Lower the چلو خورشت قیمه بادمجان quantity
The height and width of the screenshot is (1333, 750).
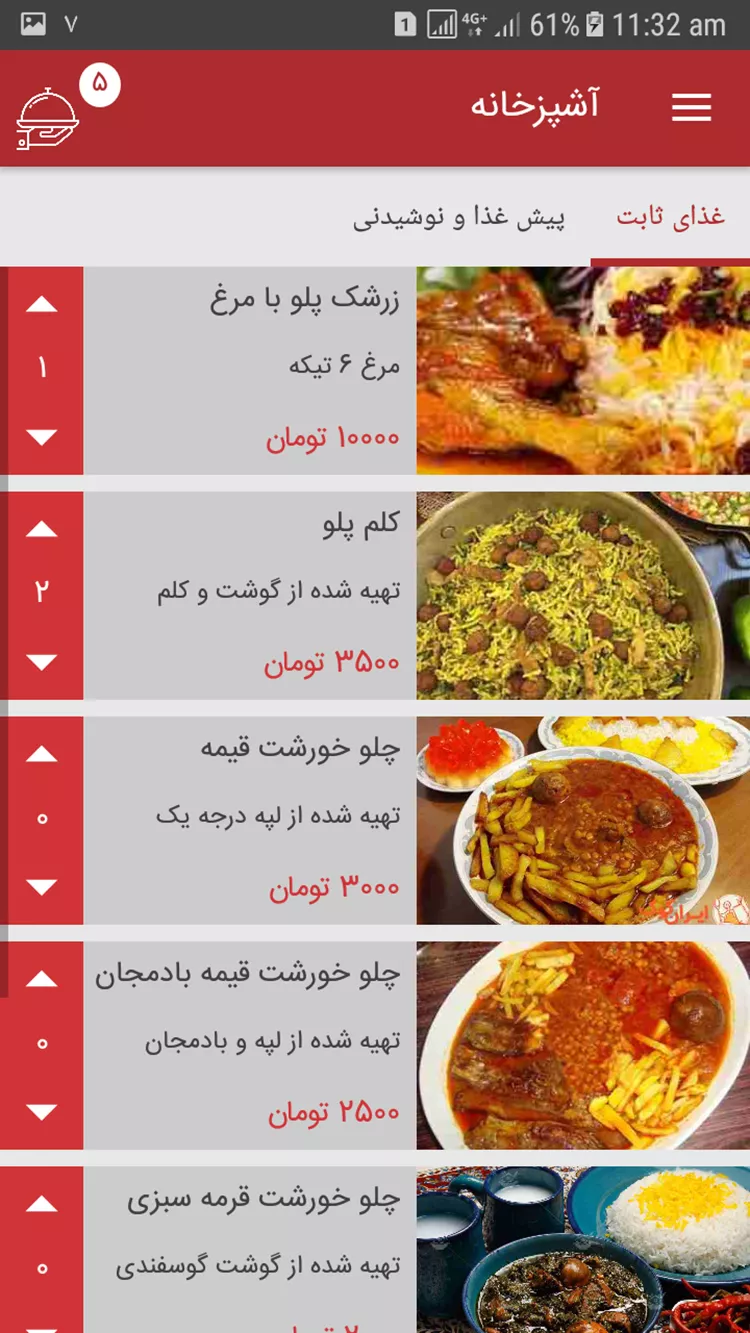point(42,1112)
